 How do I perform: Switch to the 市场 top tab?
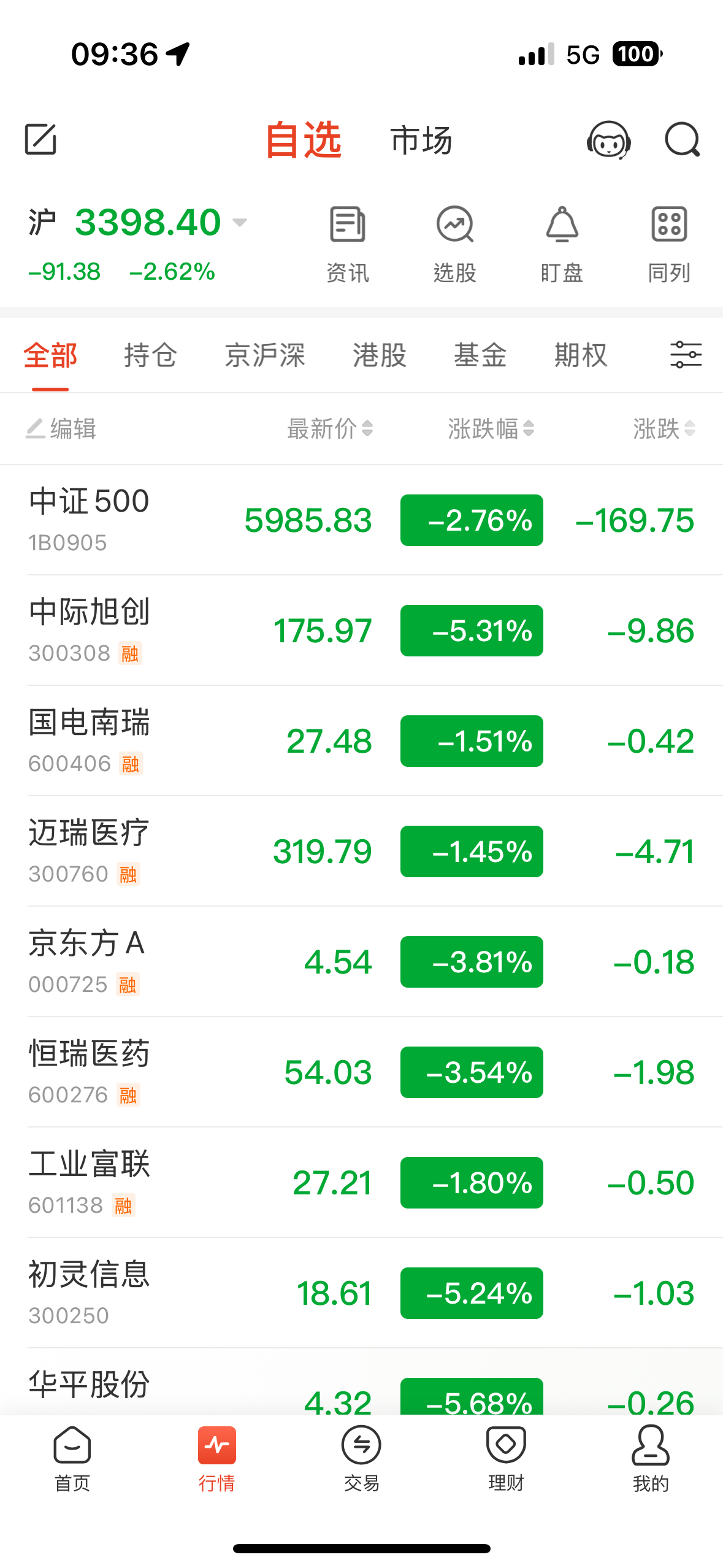421,140
